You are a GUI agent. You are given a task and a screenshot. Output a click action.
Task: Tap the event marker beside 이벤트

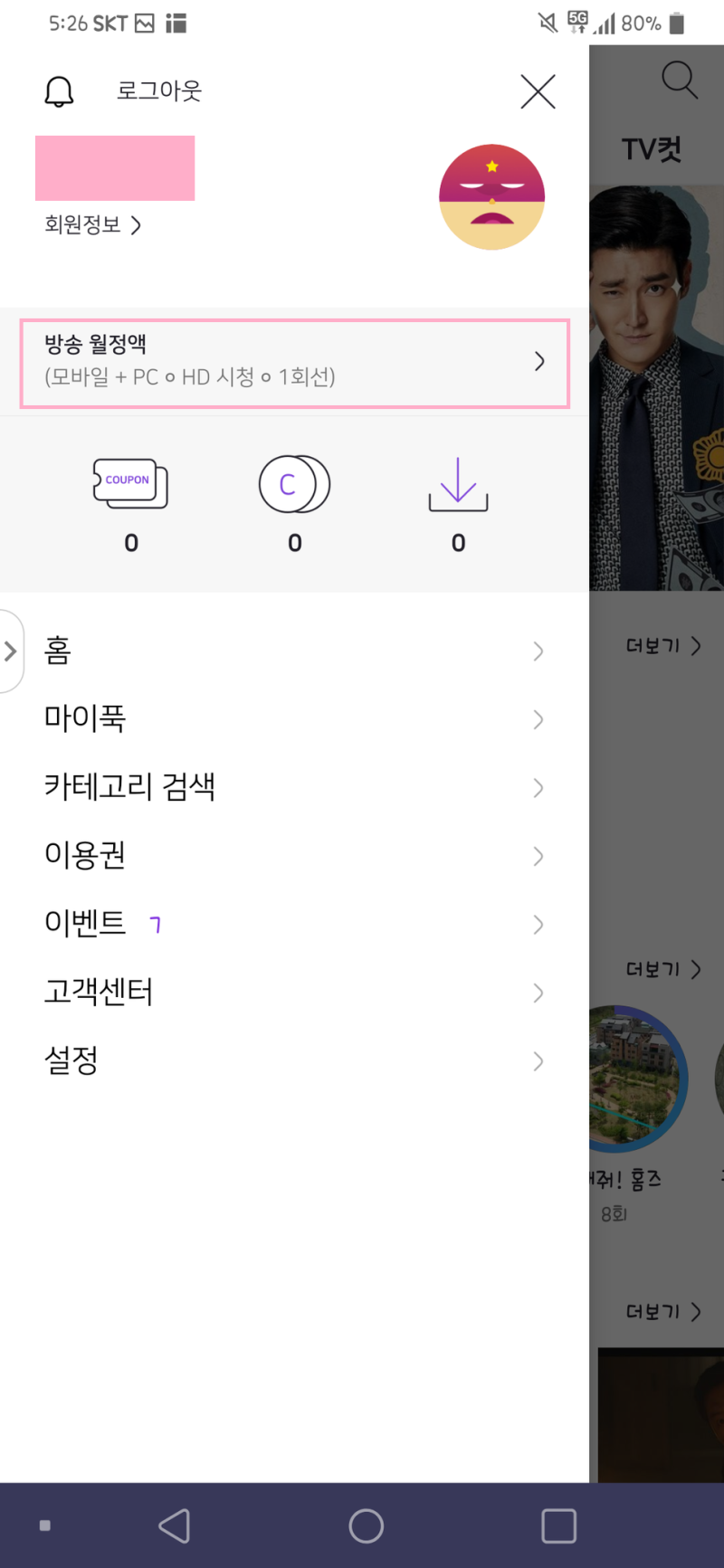coord(155,923)
